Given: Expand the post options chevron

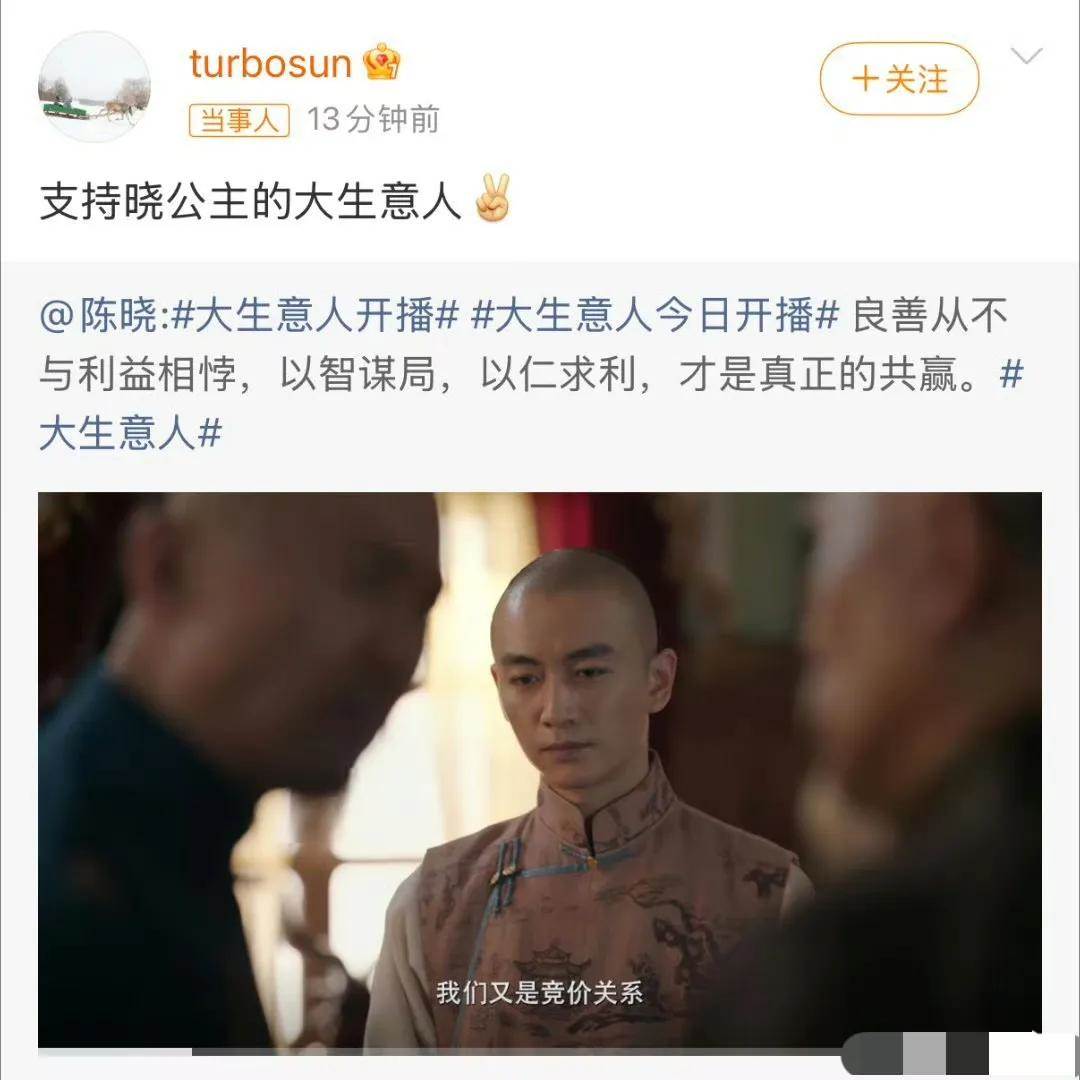Looking at the screenshot, I should 1026,57.
